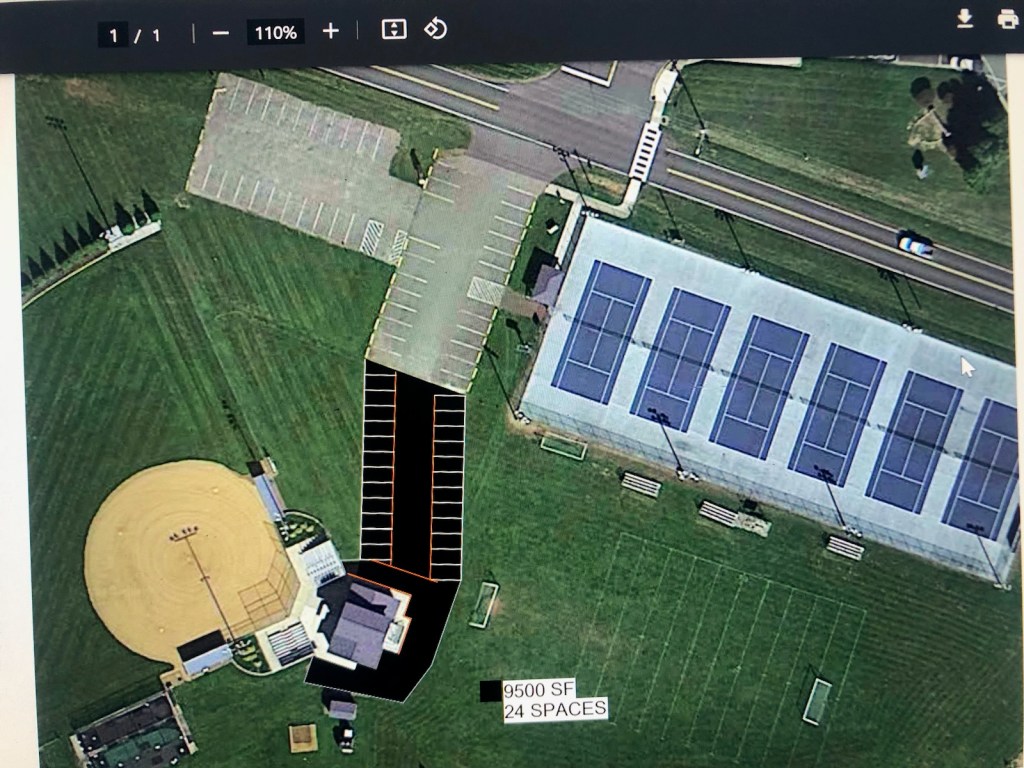
Task: Rotate the document
Action: point(435,29)
